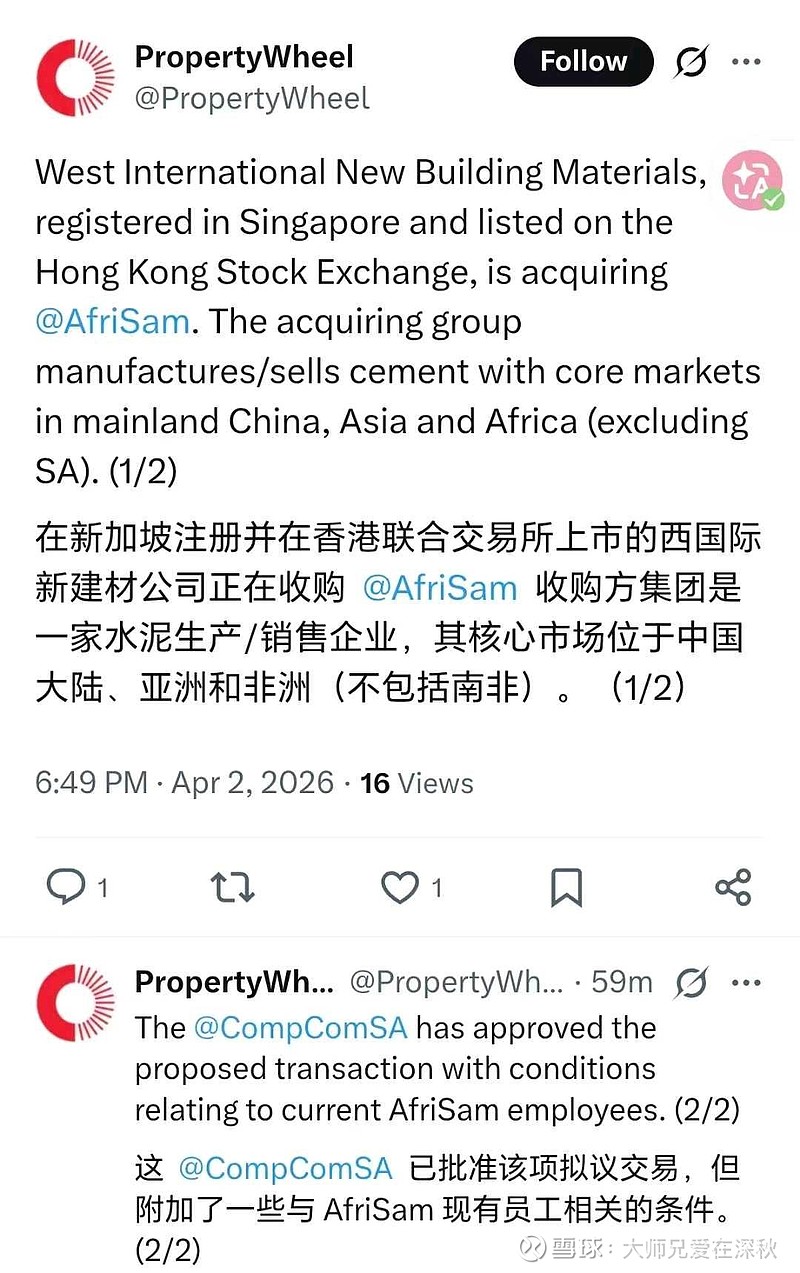Open the @AfriSam link in the Chinese text
Screen dimensions: 800x1273
[441, 587]
